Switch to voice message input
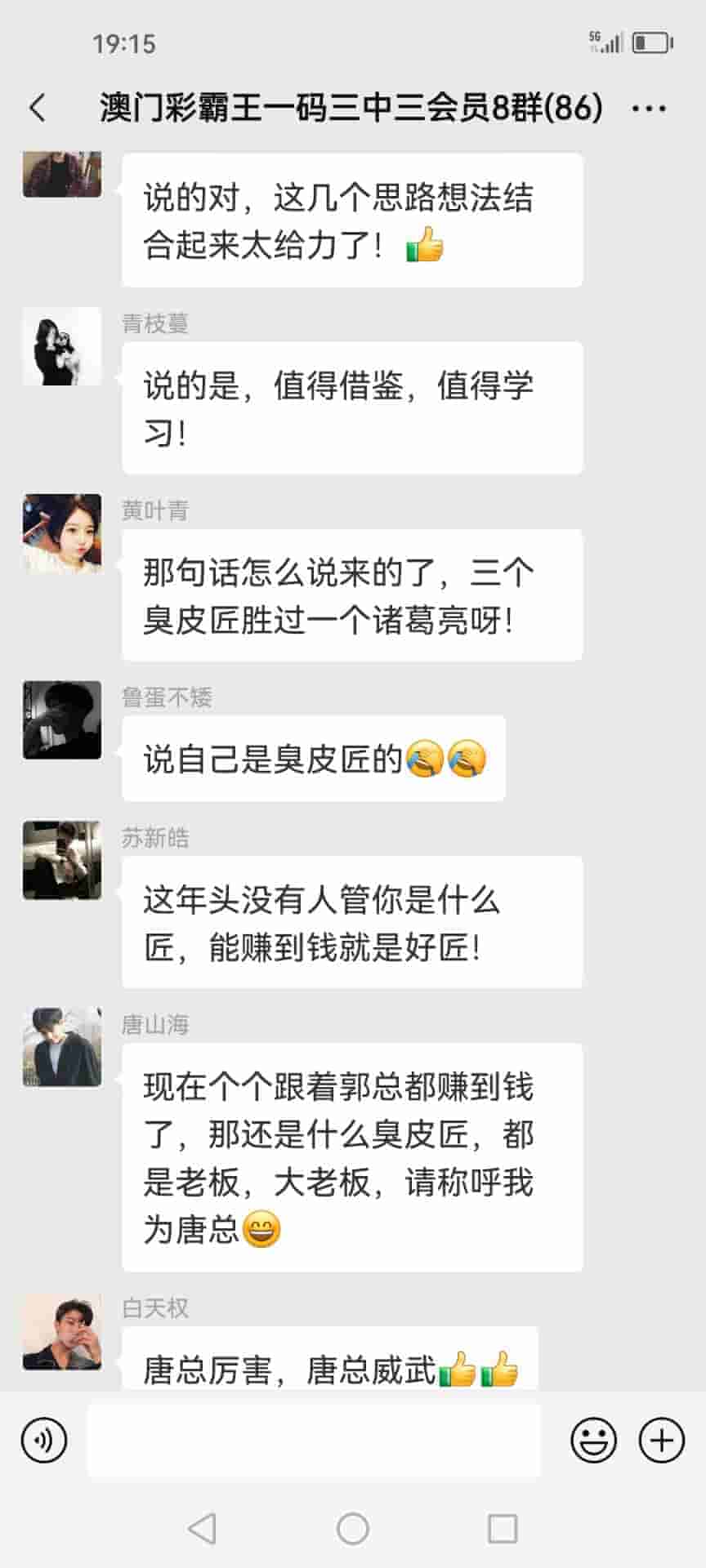Image resolution: width=706 pixels, height=1568 pixels. coord(44,1441)
